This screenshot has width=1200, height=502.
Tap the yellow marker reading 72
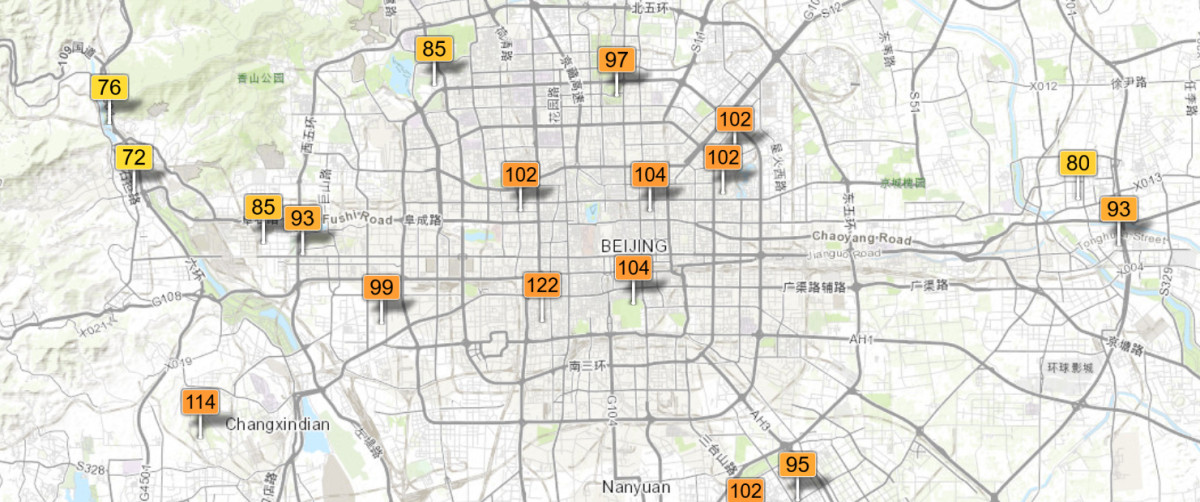(136, 158)
